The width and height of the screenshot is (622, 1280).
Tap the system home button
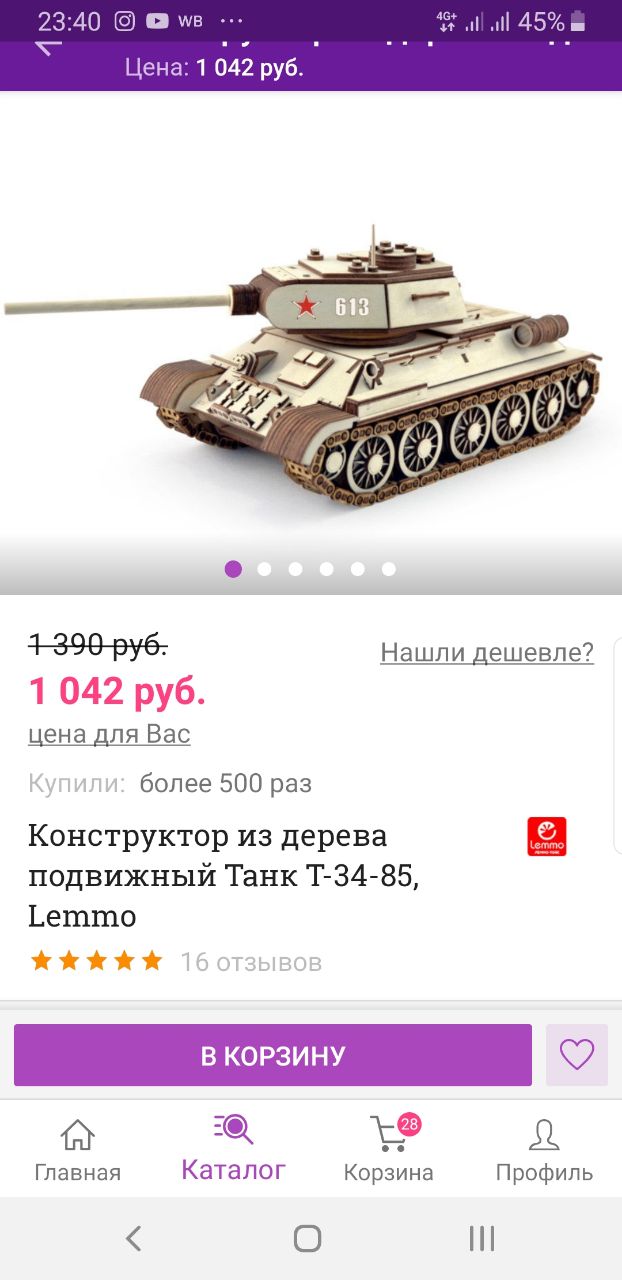click(x=307, y=1239)
